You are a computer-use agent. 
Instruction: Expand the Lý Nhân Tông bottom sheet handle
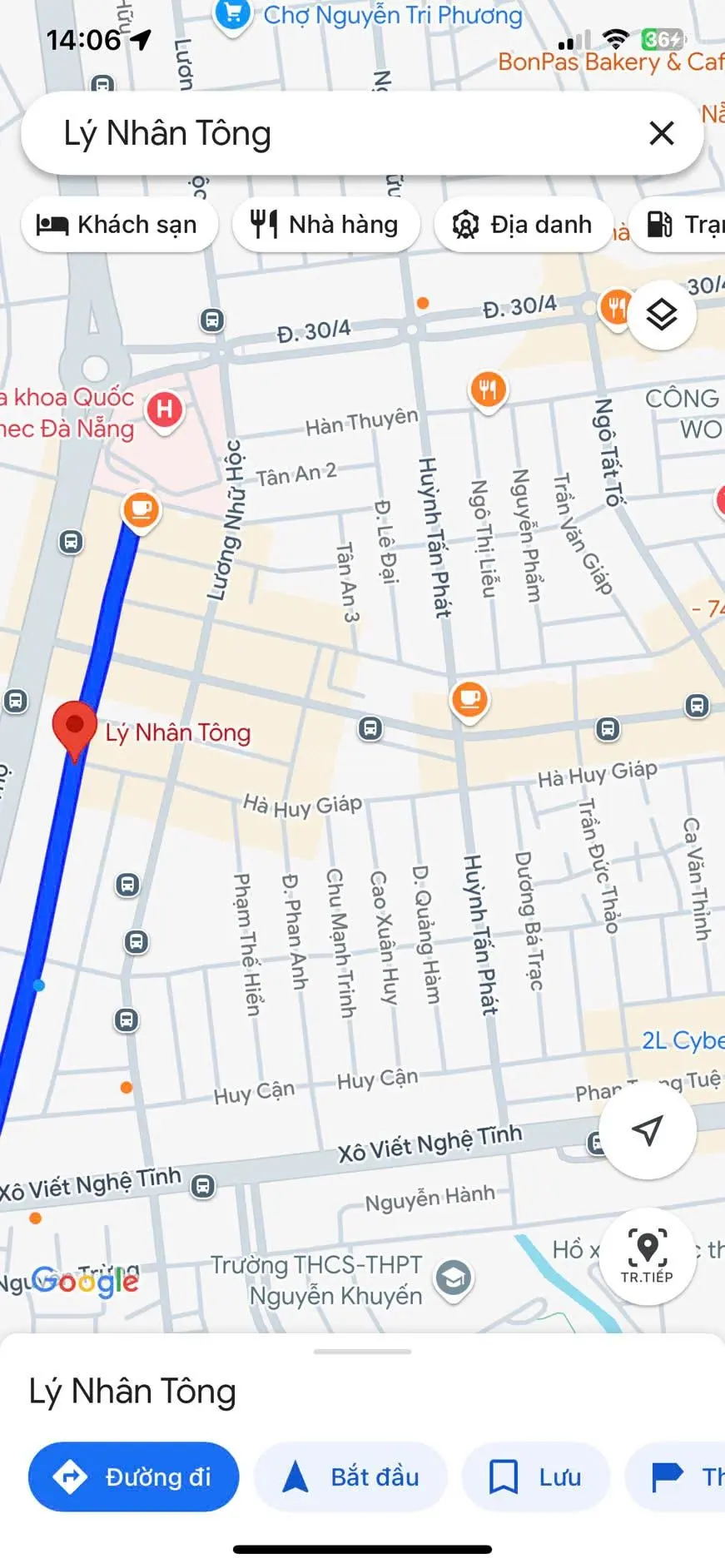[362, 1352]
